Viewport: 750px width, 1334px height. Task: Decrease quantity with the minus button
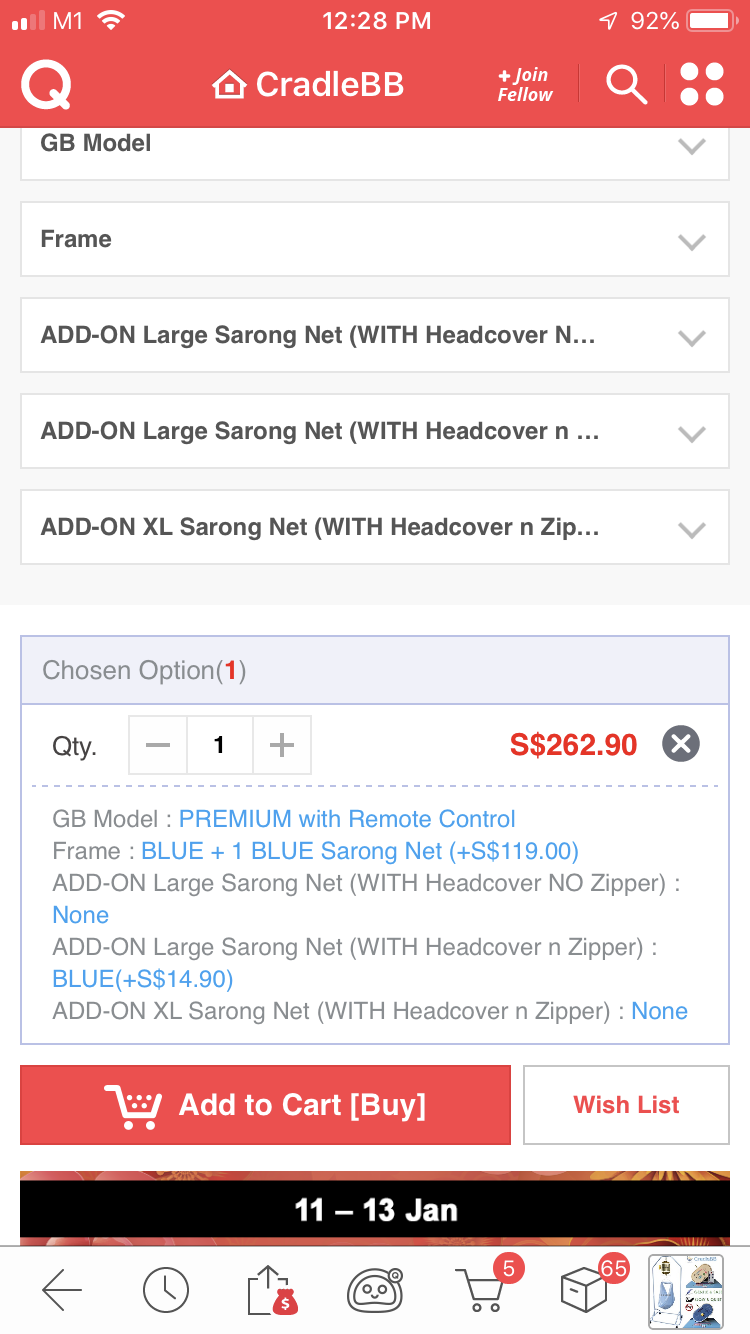158,745
